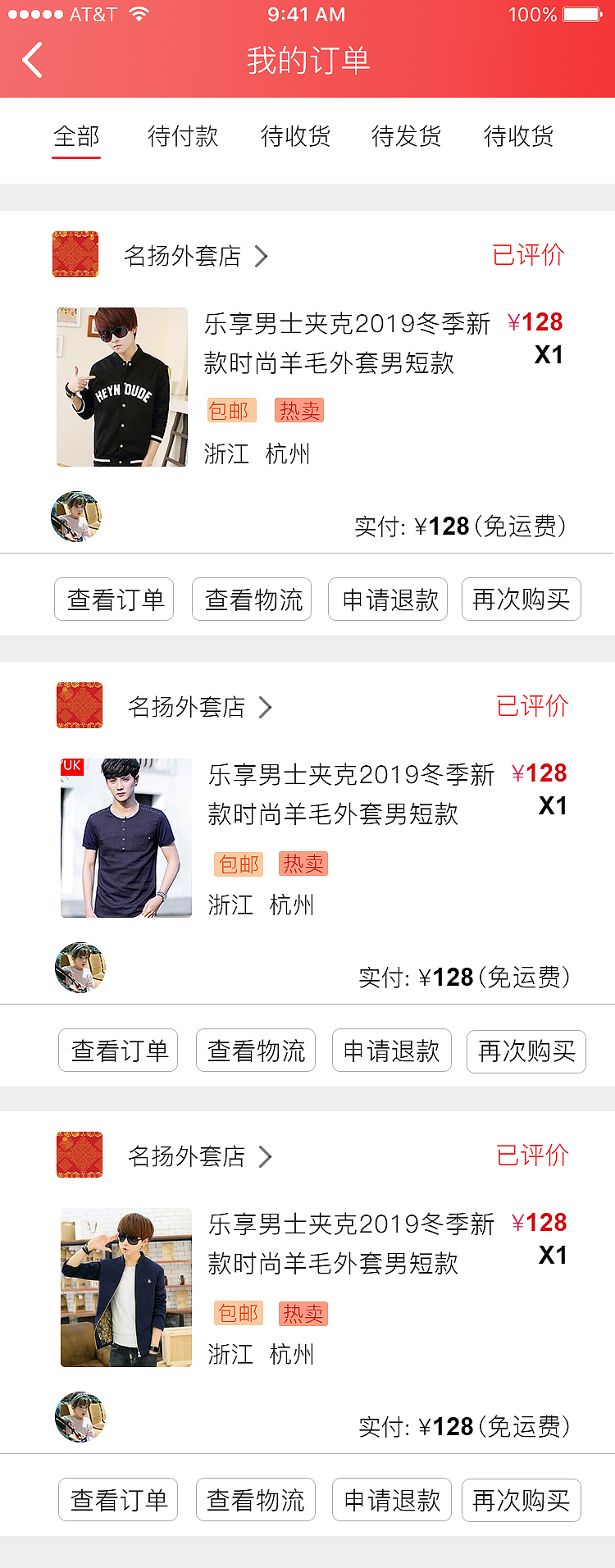Open the navy T-shirt product image
The image size is (615, 1568).
pos(126,837)
